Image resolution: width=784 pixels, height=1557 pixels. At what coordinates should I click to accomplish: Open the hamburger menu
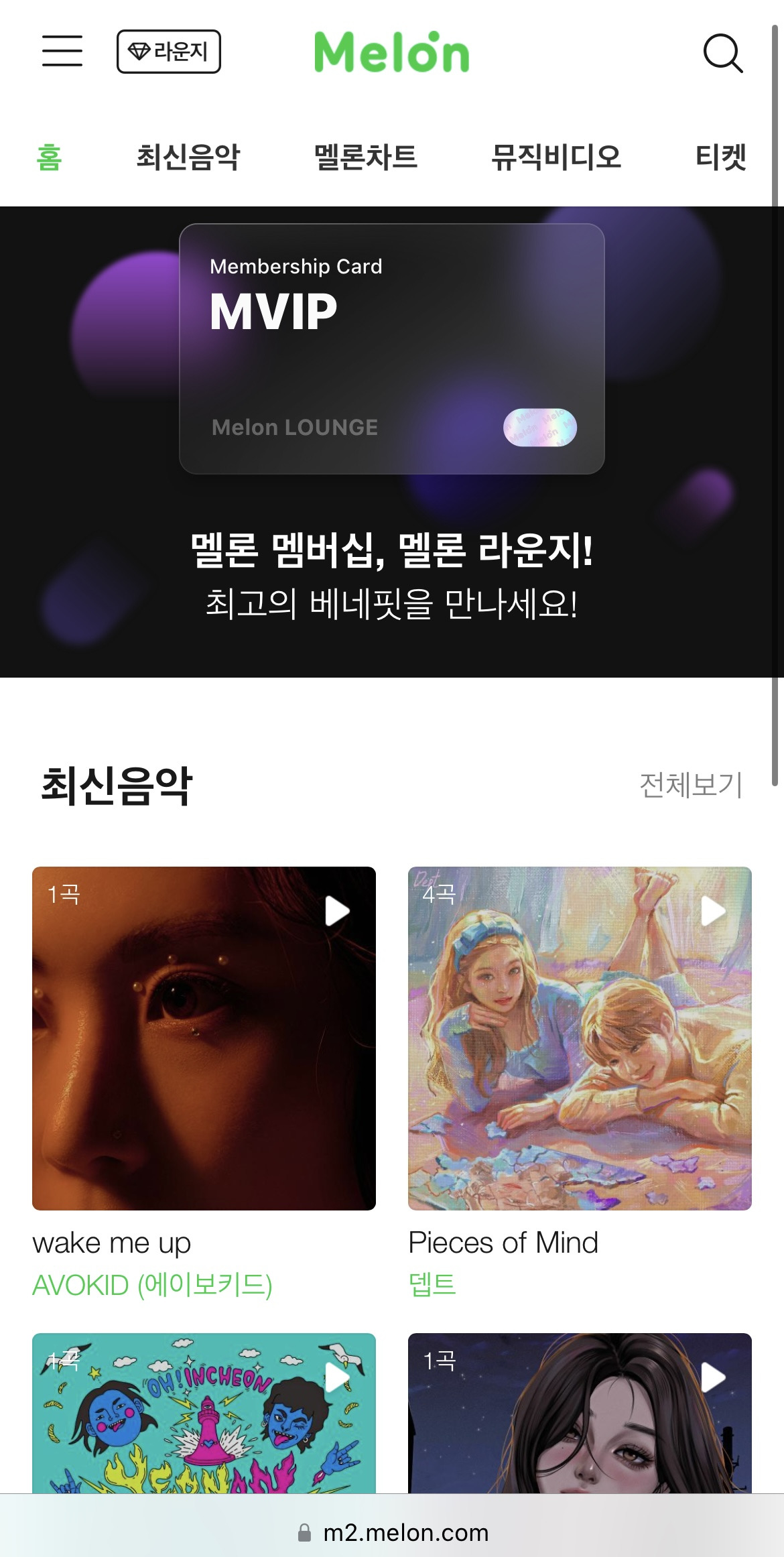tap(62, 52)
